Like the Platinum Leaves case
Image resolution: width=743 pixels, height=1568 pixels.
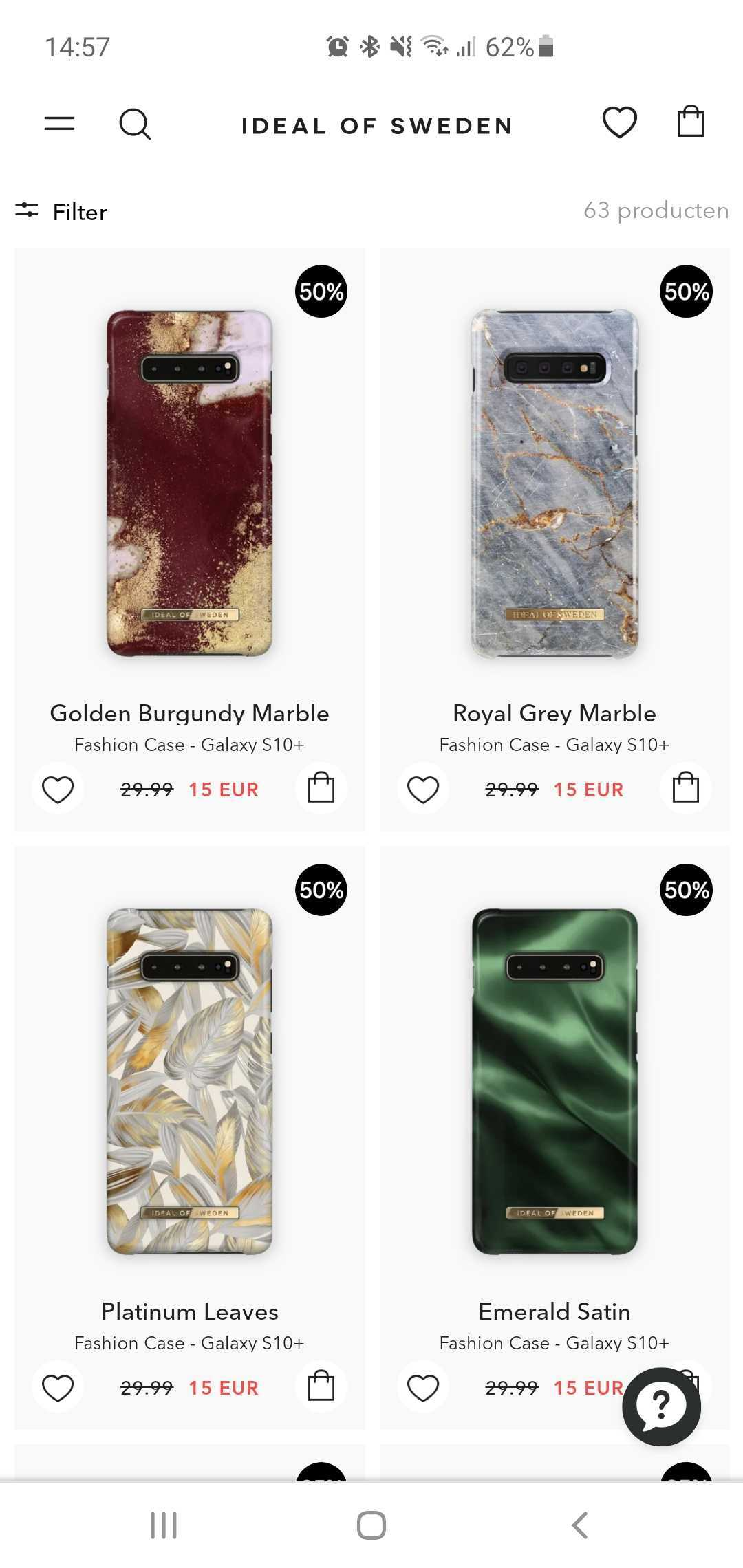(x=58, y=1387)
